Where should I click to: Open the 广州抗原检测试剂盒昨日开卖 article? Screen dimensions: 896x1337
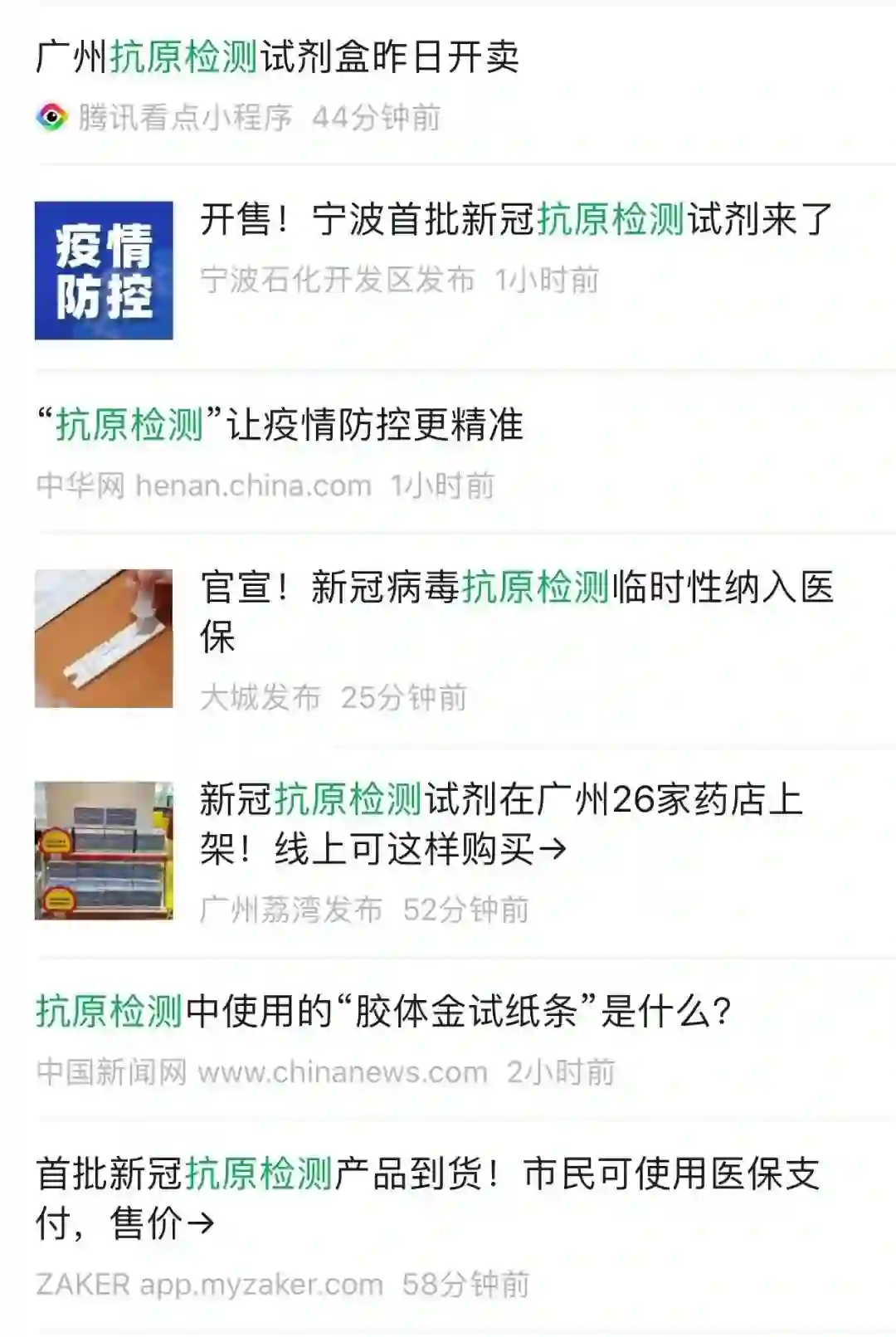coord(278,58)
